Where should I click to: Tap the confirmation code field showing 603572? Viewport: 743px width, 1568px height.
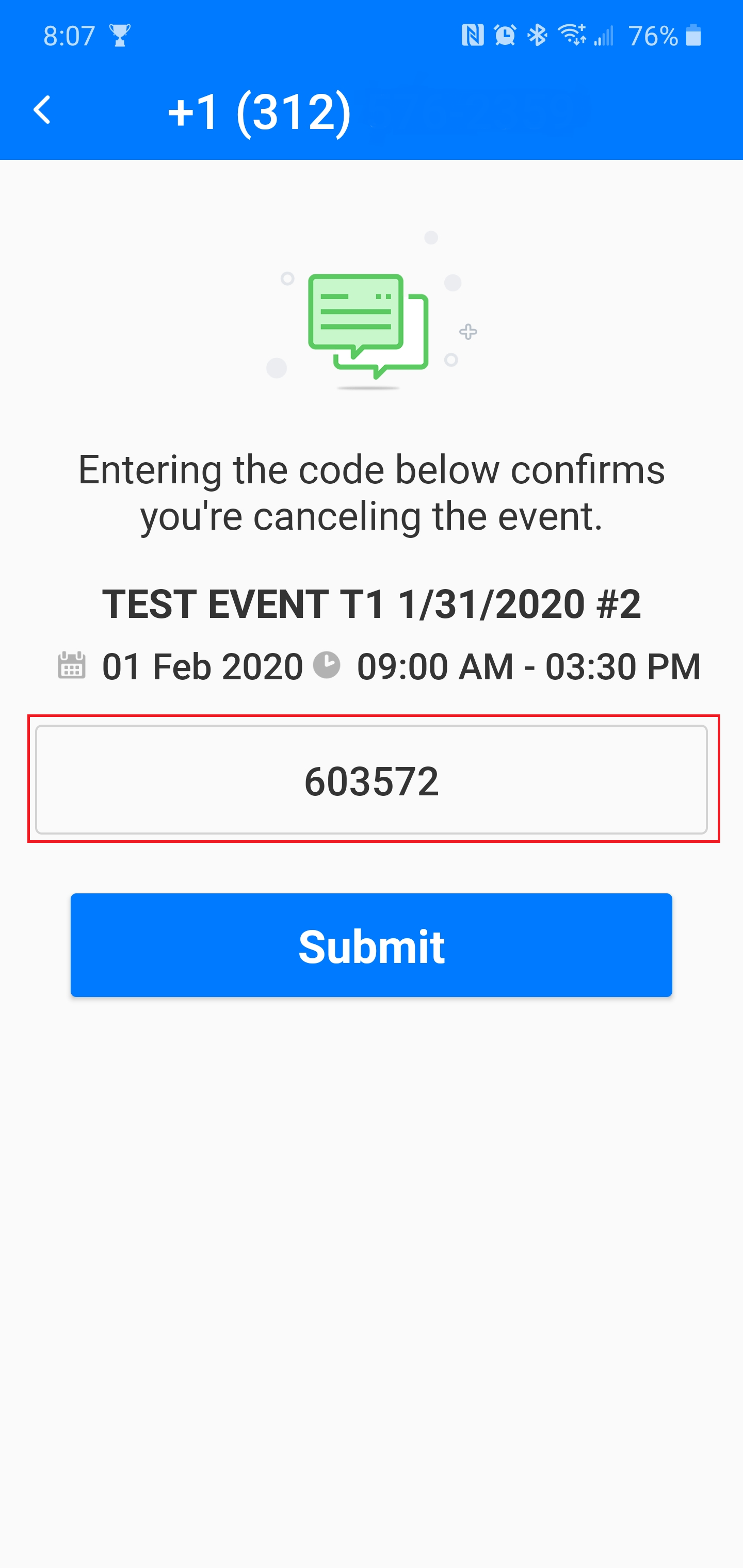tap(372, 780)
